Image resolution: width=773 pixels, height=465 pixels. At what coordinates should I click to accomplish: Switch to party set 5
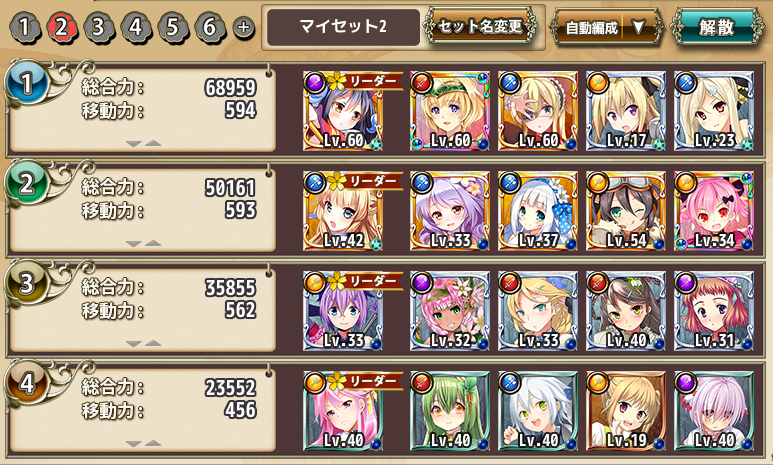(171, 27)
